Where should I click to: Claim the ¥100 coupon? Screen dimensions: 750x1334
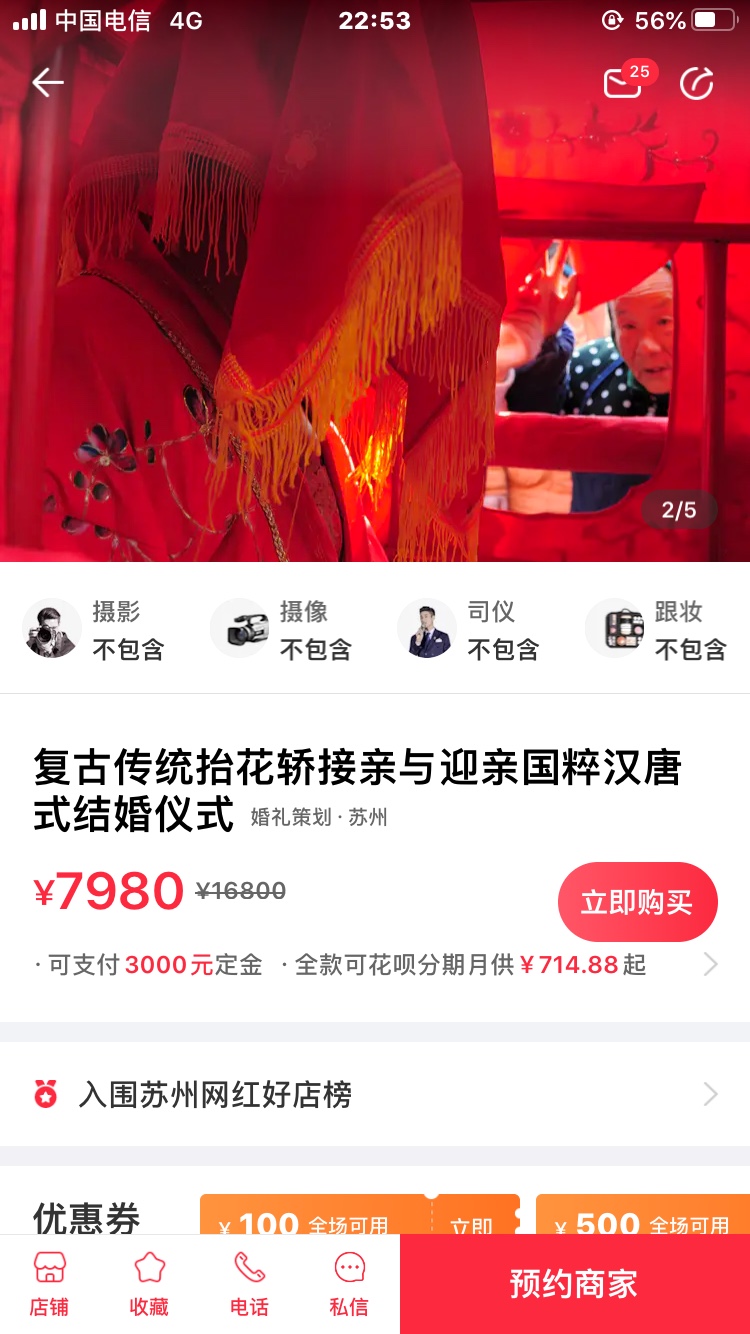click(471, 1222)
